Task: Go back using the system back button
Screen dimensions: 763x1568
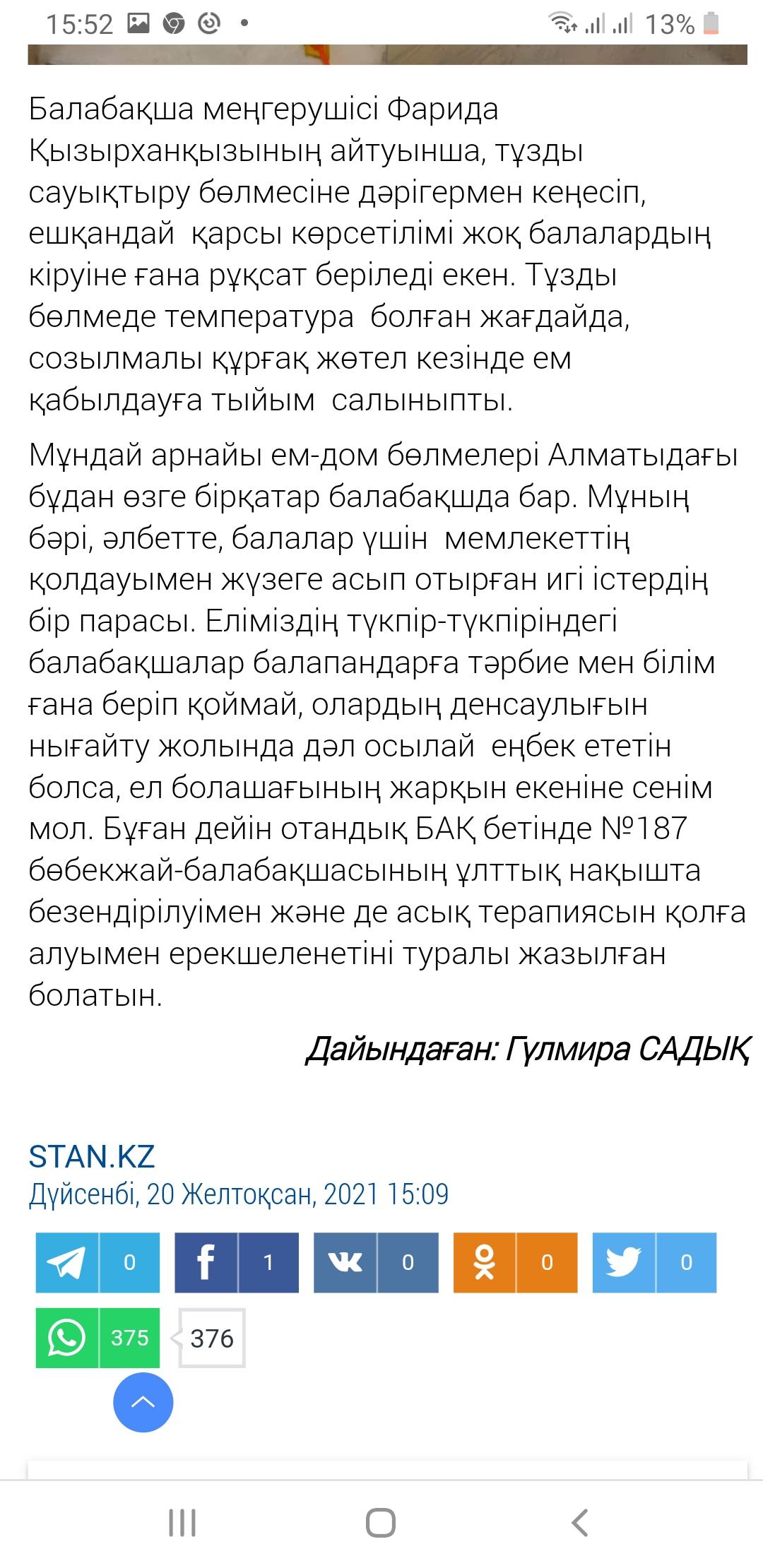Action: click(579, 1523)
